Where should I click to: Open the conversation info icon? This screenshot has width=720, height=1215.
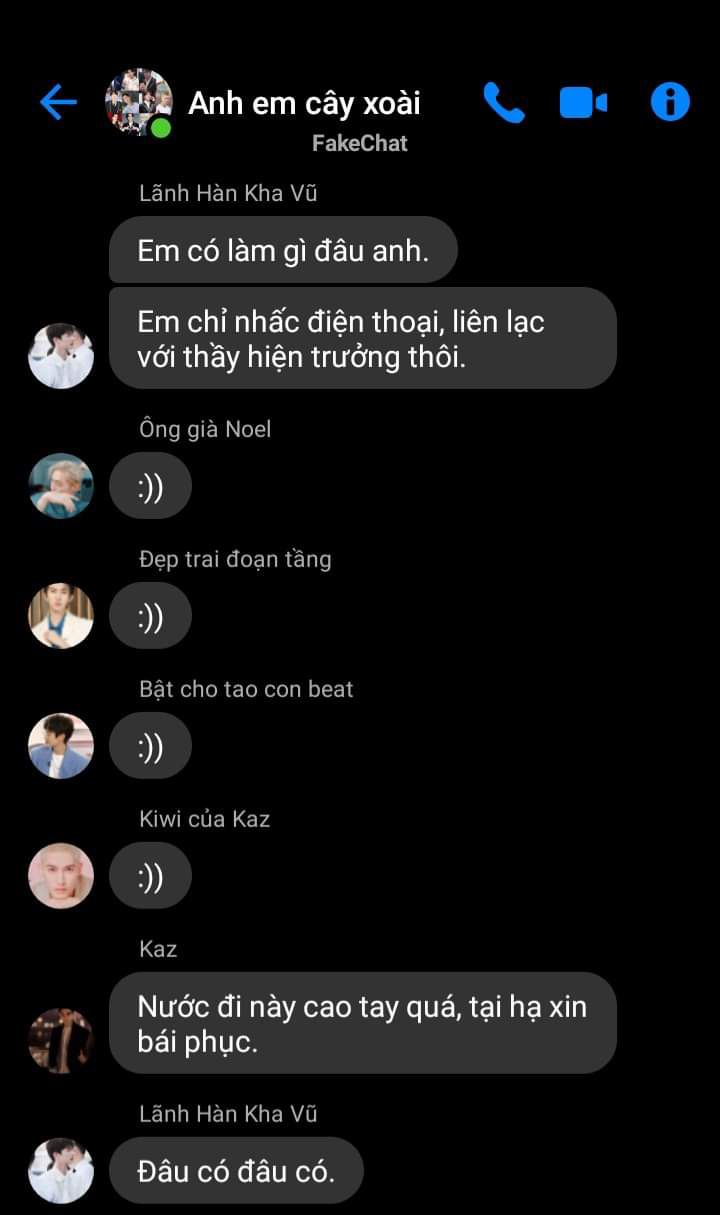(x=670, y=102)
